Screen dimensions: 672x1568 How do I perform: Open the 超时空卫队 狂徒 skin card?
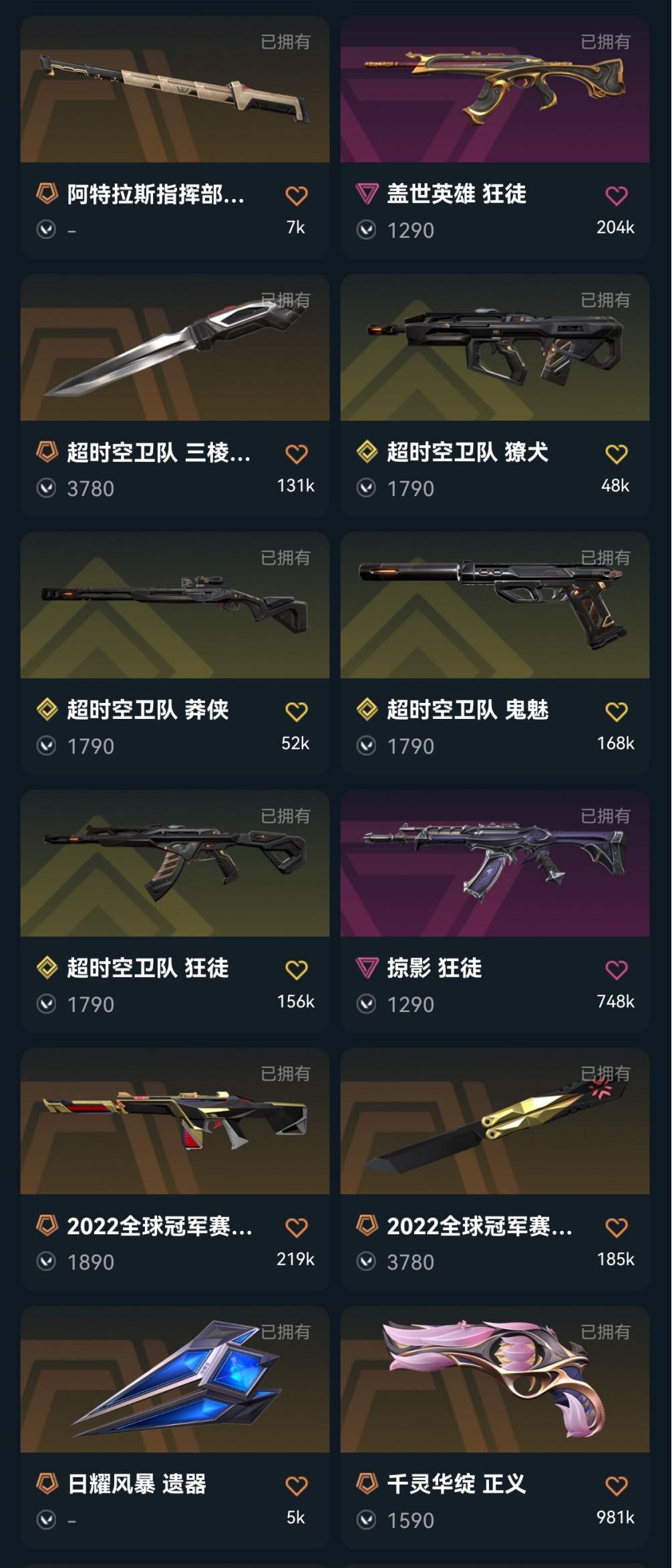pos(174,864)
